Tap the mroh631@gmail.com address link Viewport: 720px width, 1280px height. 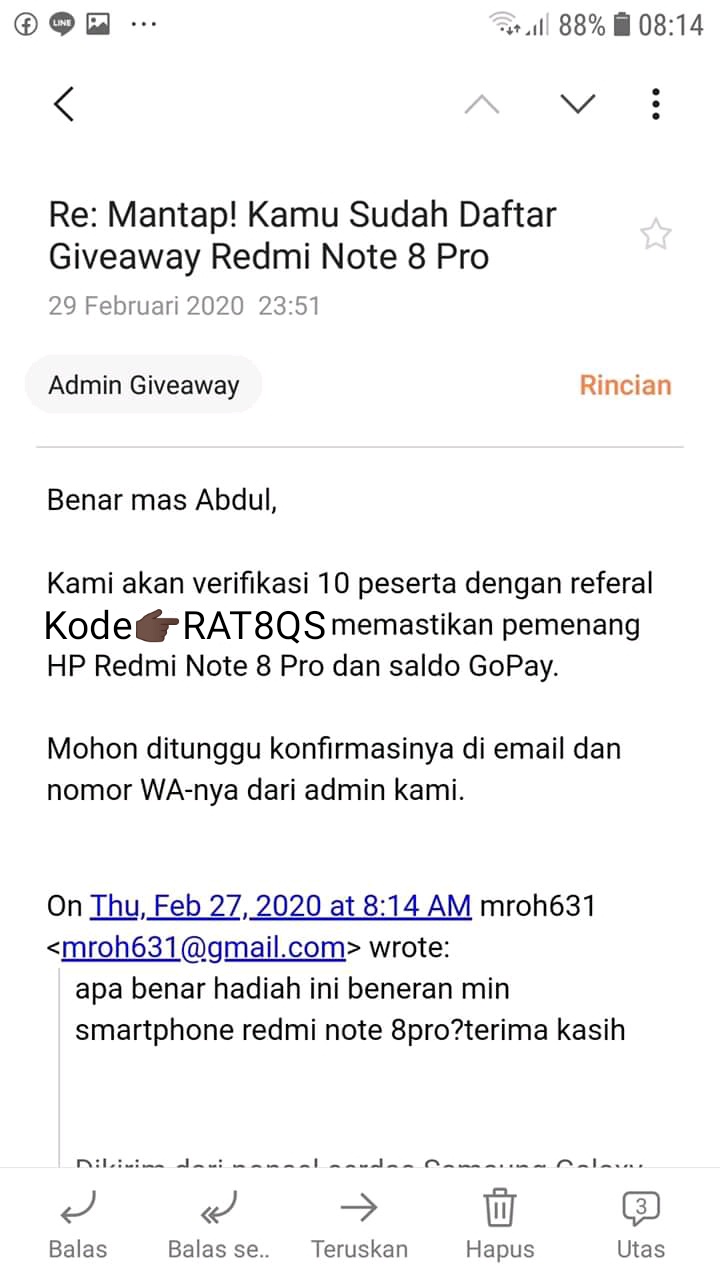(x=203, y=947)
